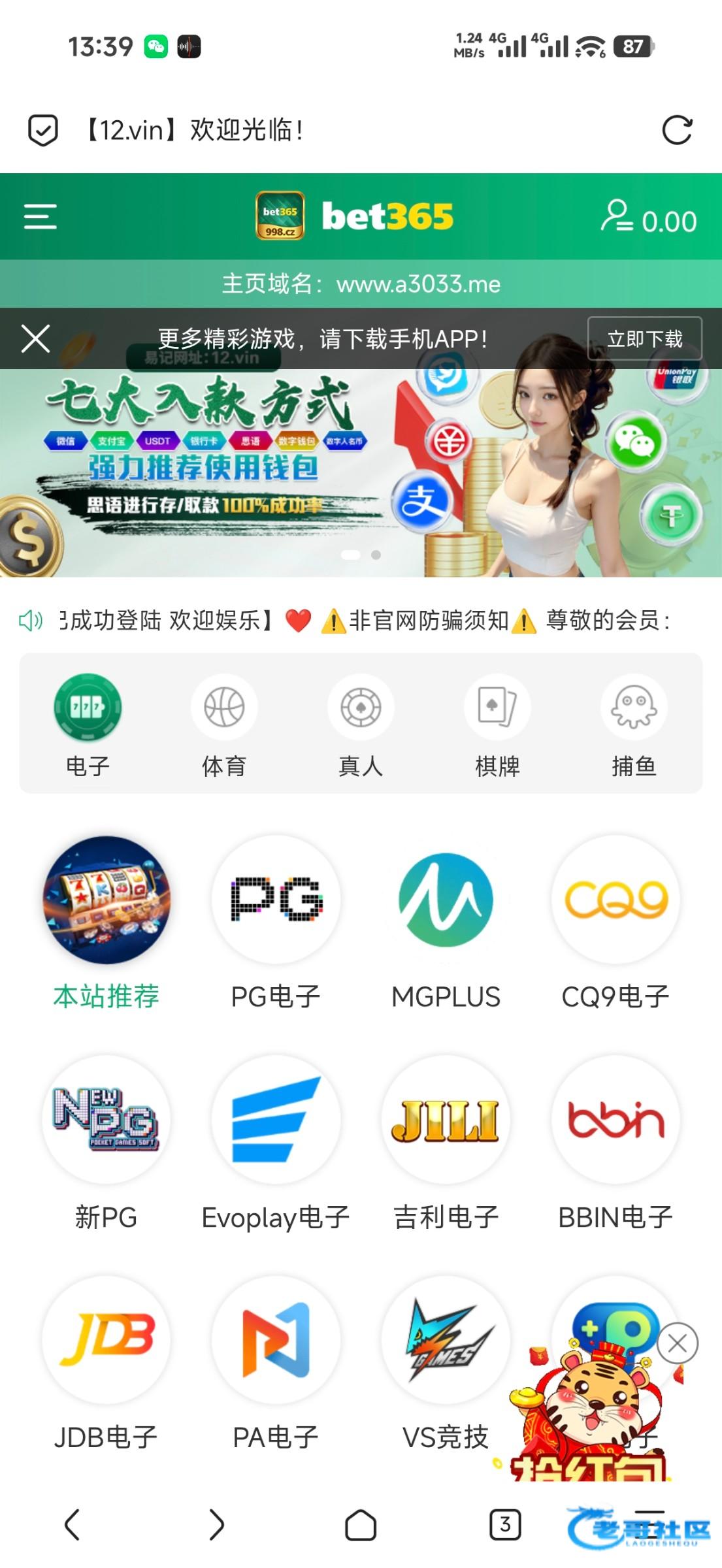Open the hamburger side menu

[x=41, y=216]
